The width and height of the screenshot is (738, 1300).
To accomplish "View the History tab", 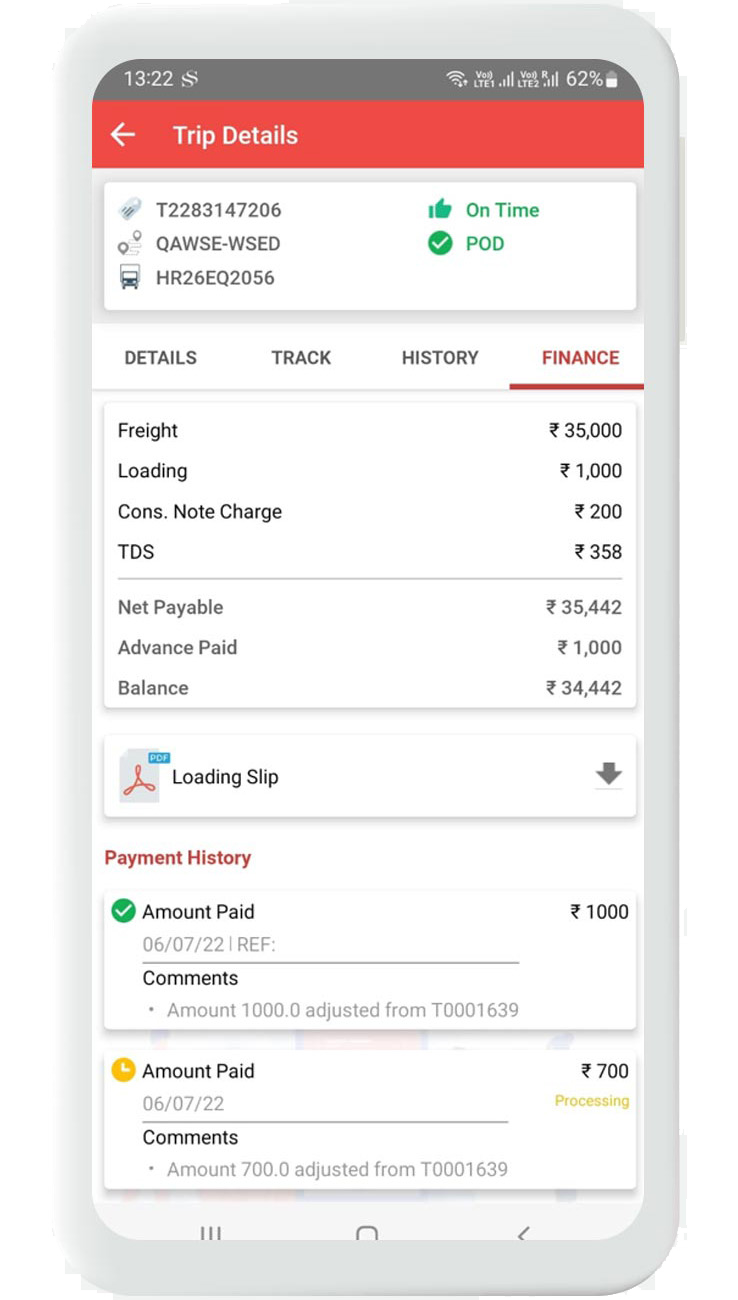I will (x=440, y=358).
